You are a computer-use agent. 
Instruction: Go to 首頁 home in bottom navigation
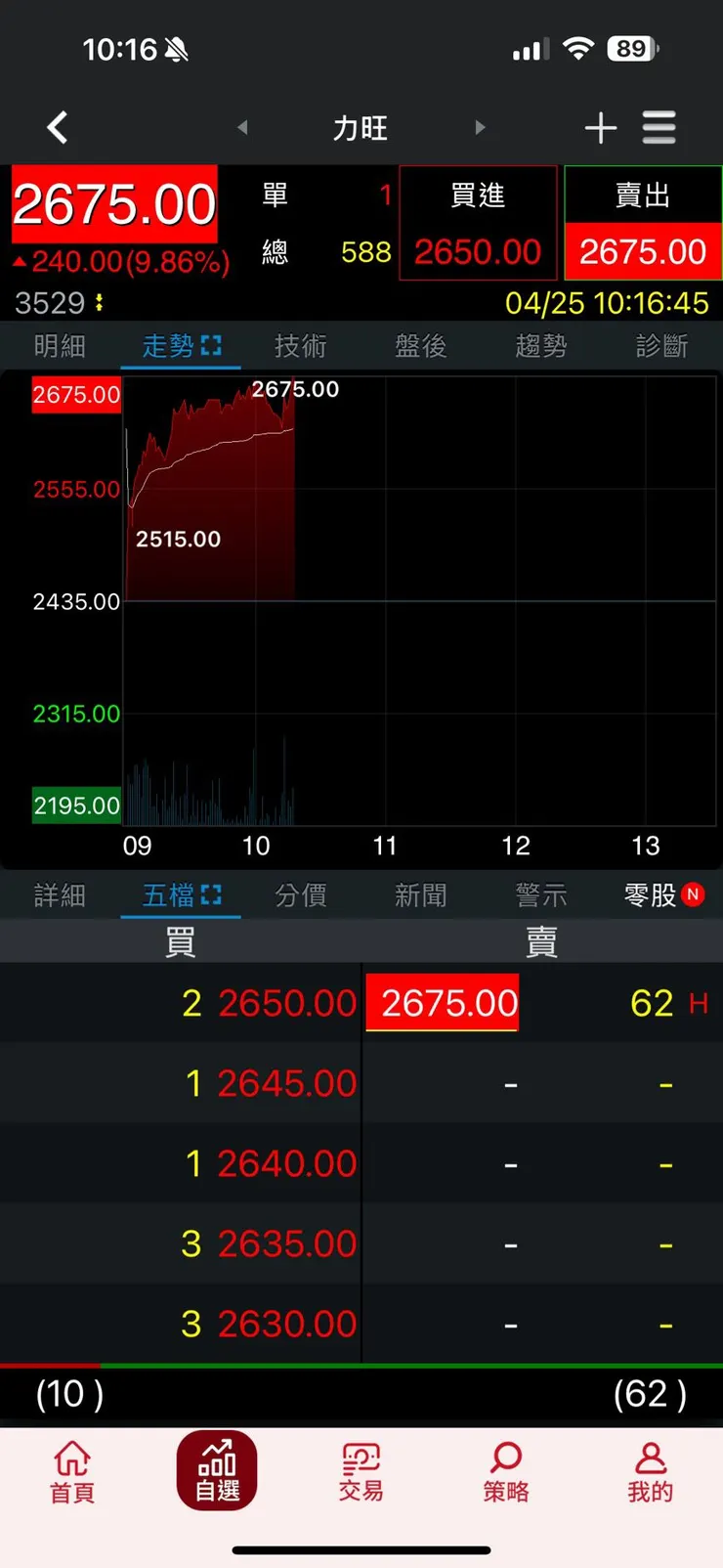click(x=72, y=1471)
